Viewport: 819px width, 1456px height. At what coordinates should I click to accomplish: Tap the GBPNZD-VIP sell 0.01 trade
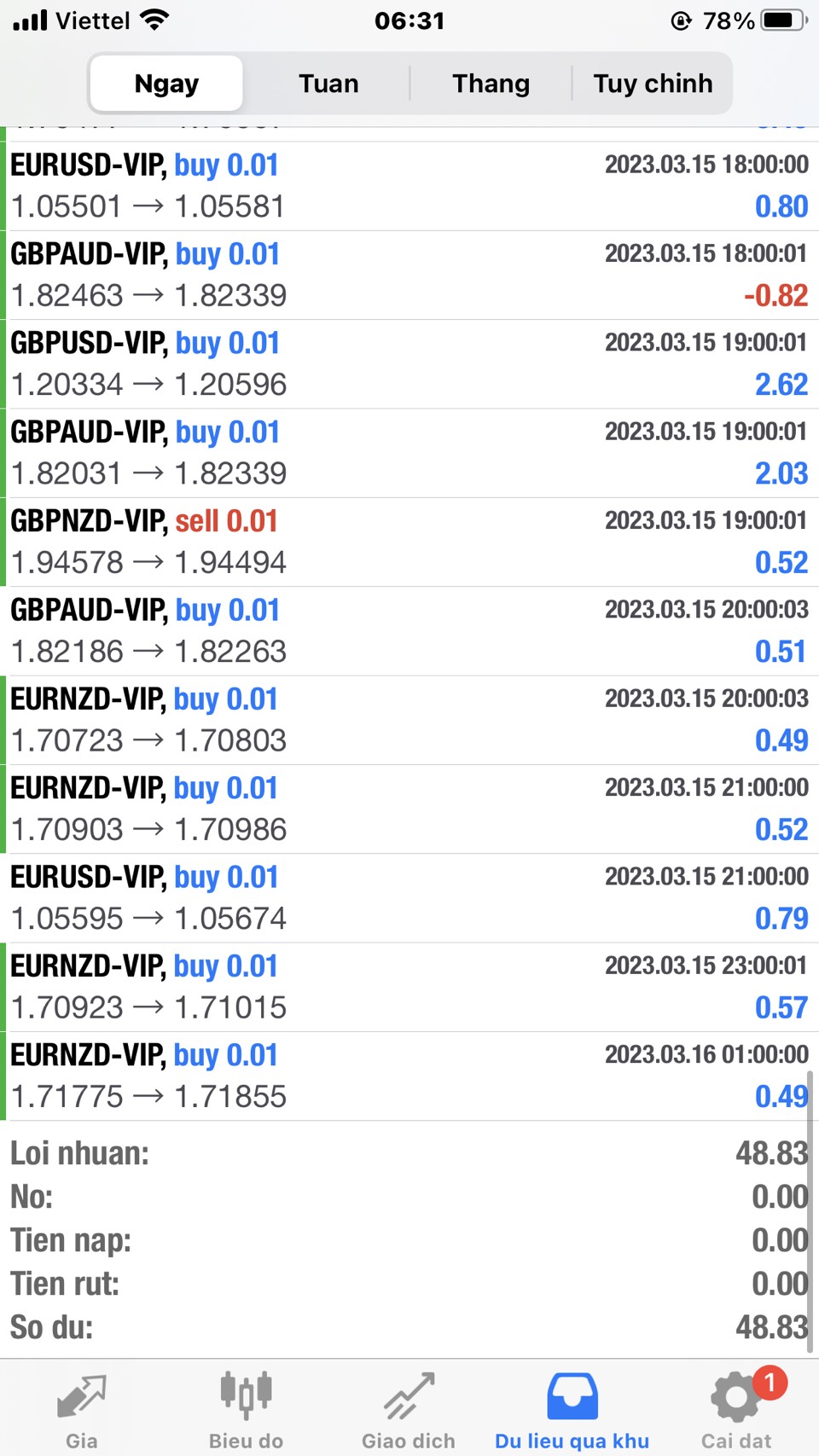point(409,542)
